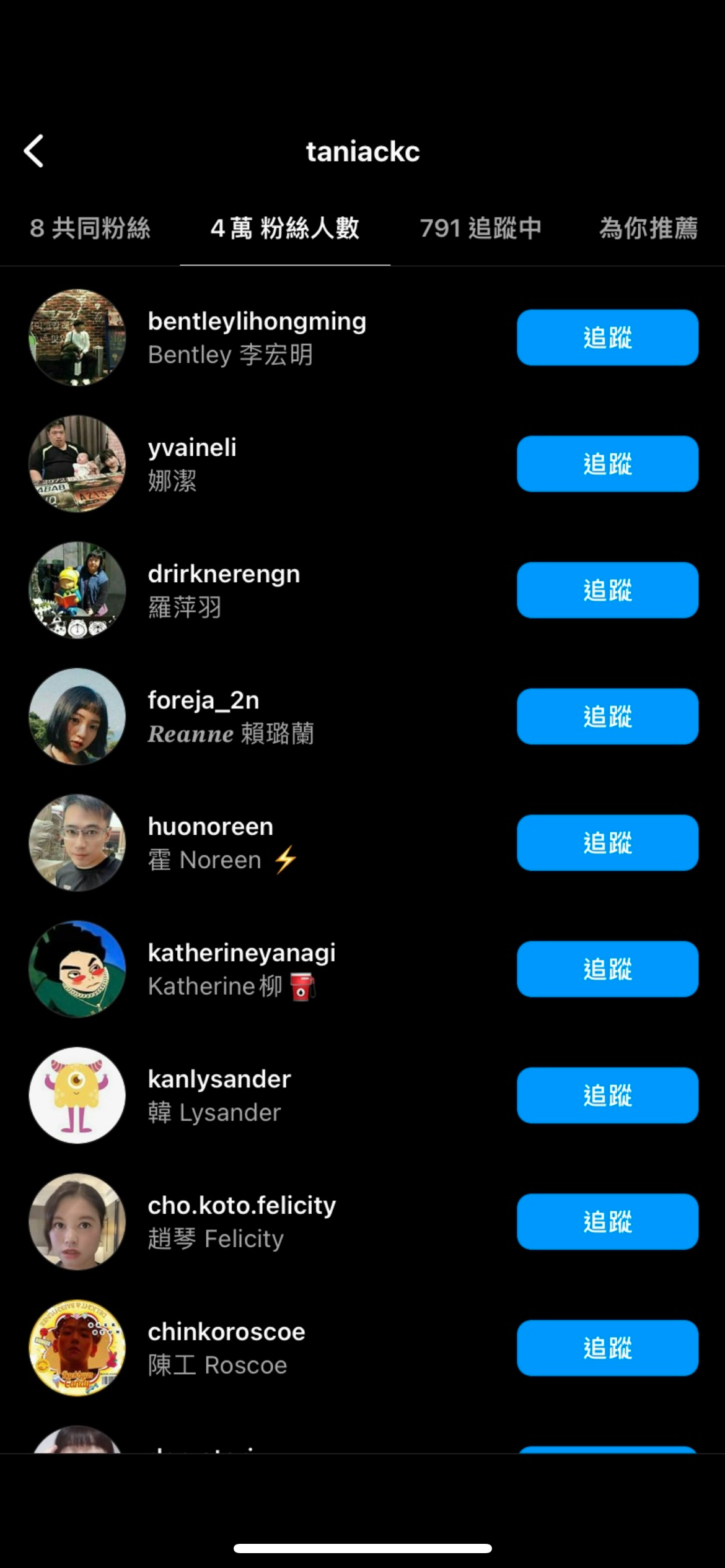This screenshot has height=1568, width=725.
Task: Open the 791 追蹤中 tab
Action: click(480, 229)
